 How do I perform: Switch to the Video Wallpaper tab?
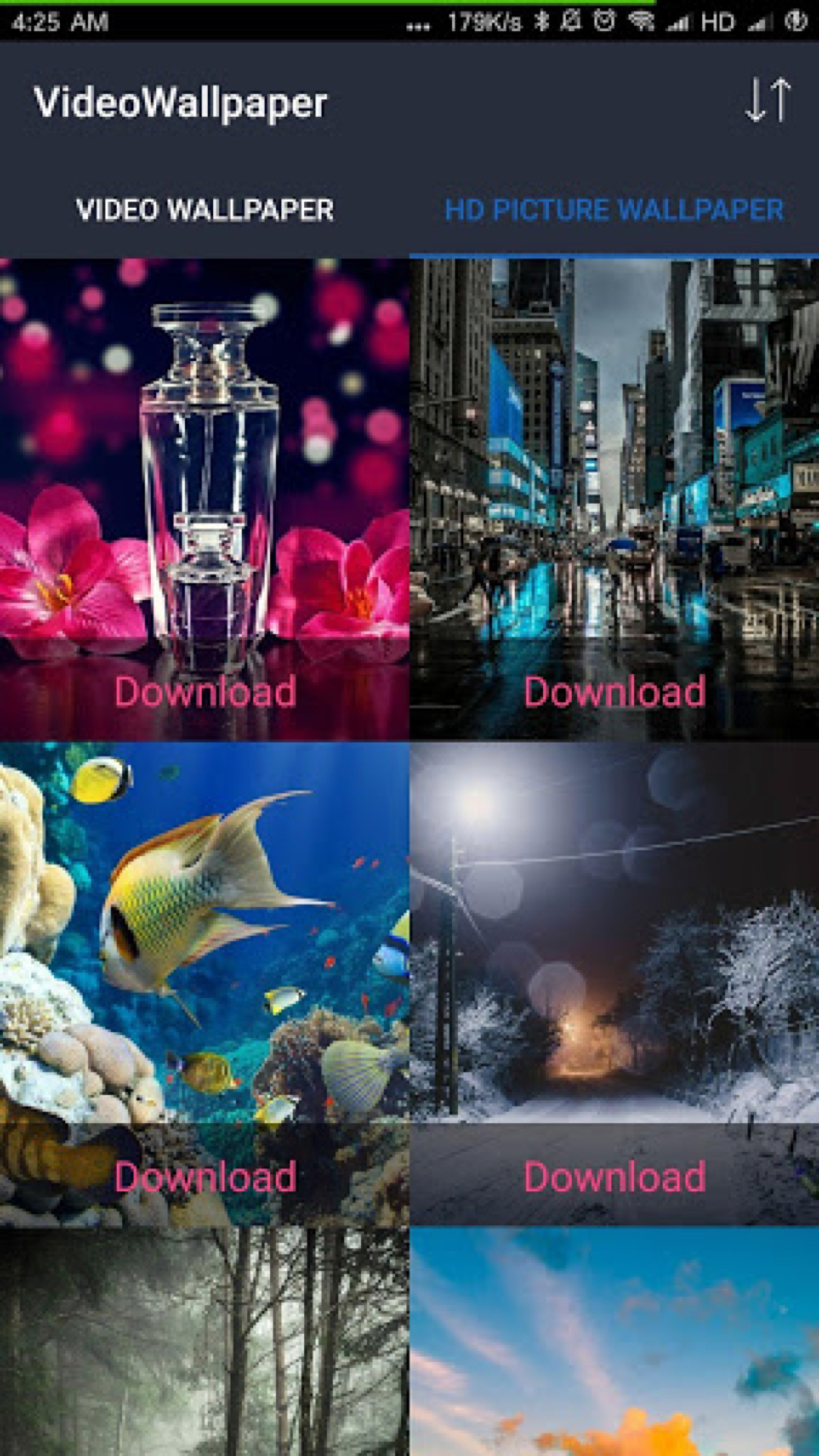tap(205, 210)
